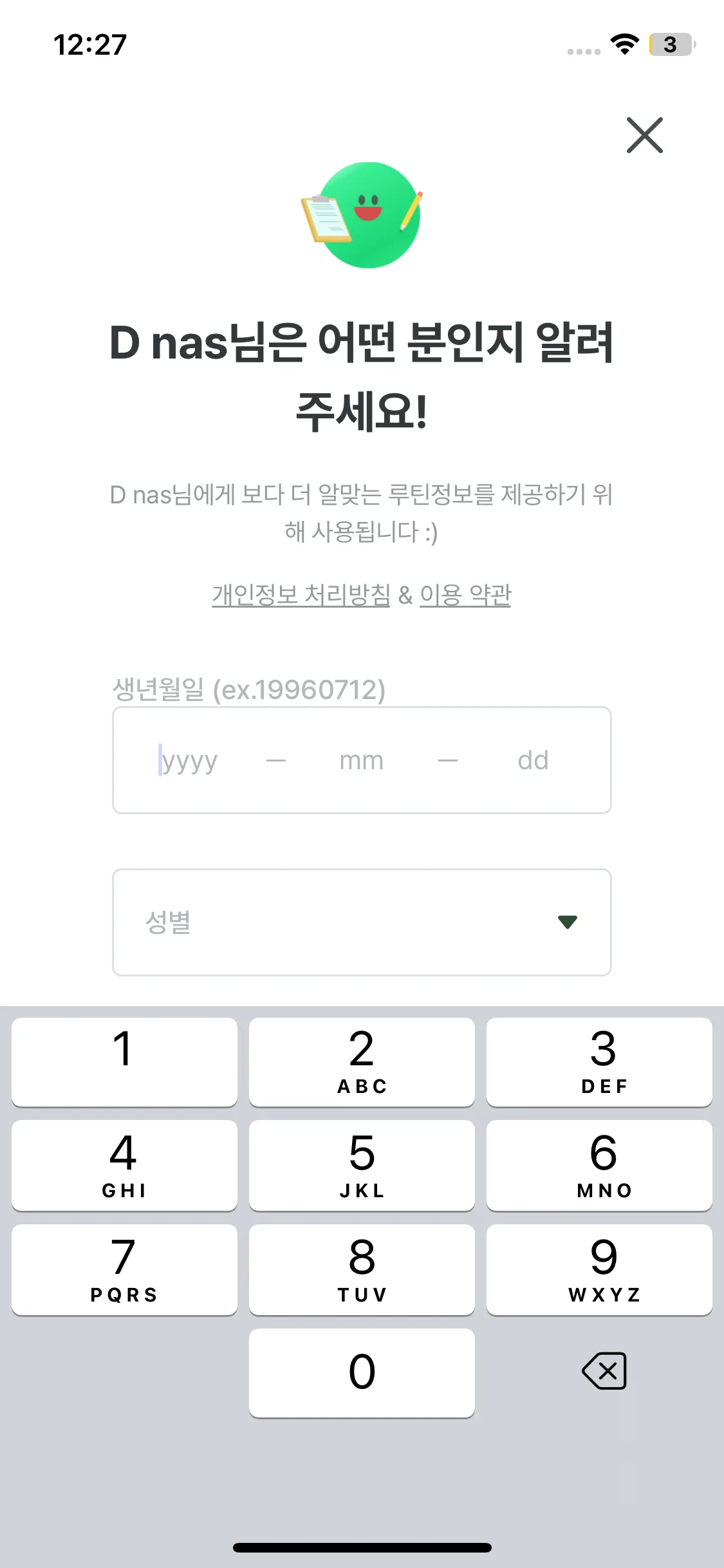Open the 이용 약관 link

[465, 595]
